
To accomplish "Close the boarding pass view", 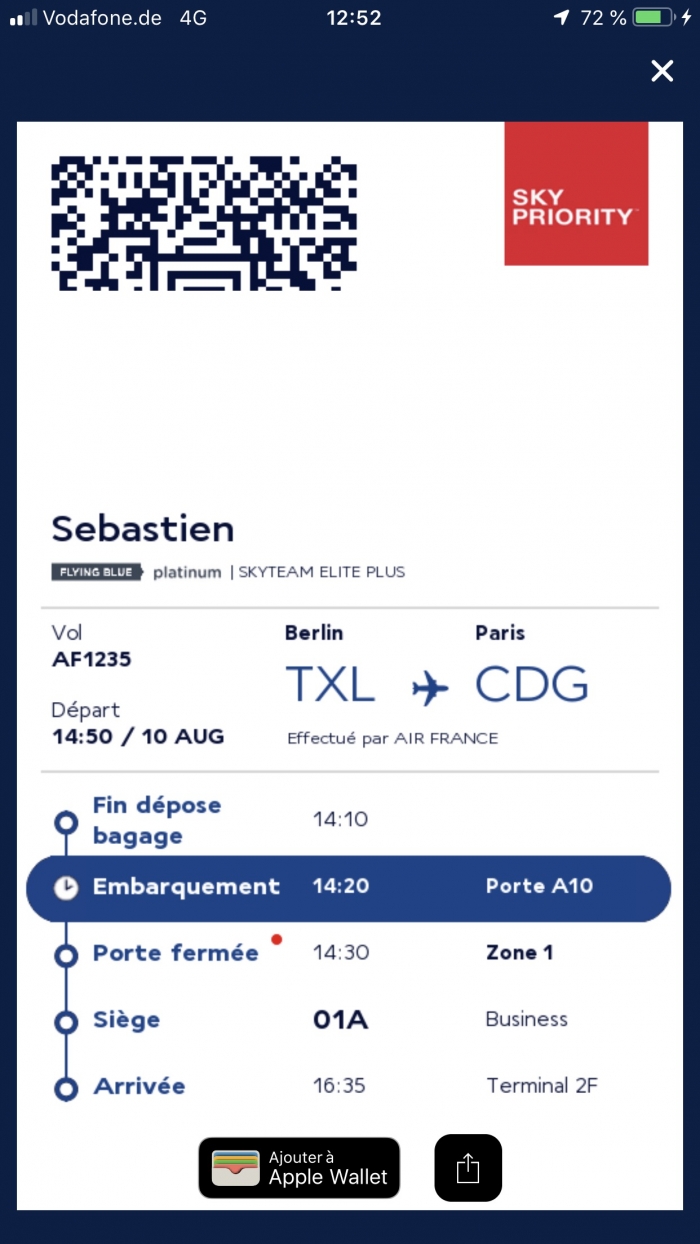I will (x=662, y=71).
